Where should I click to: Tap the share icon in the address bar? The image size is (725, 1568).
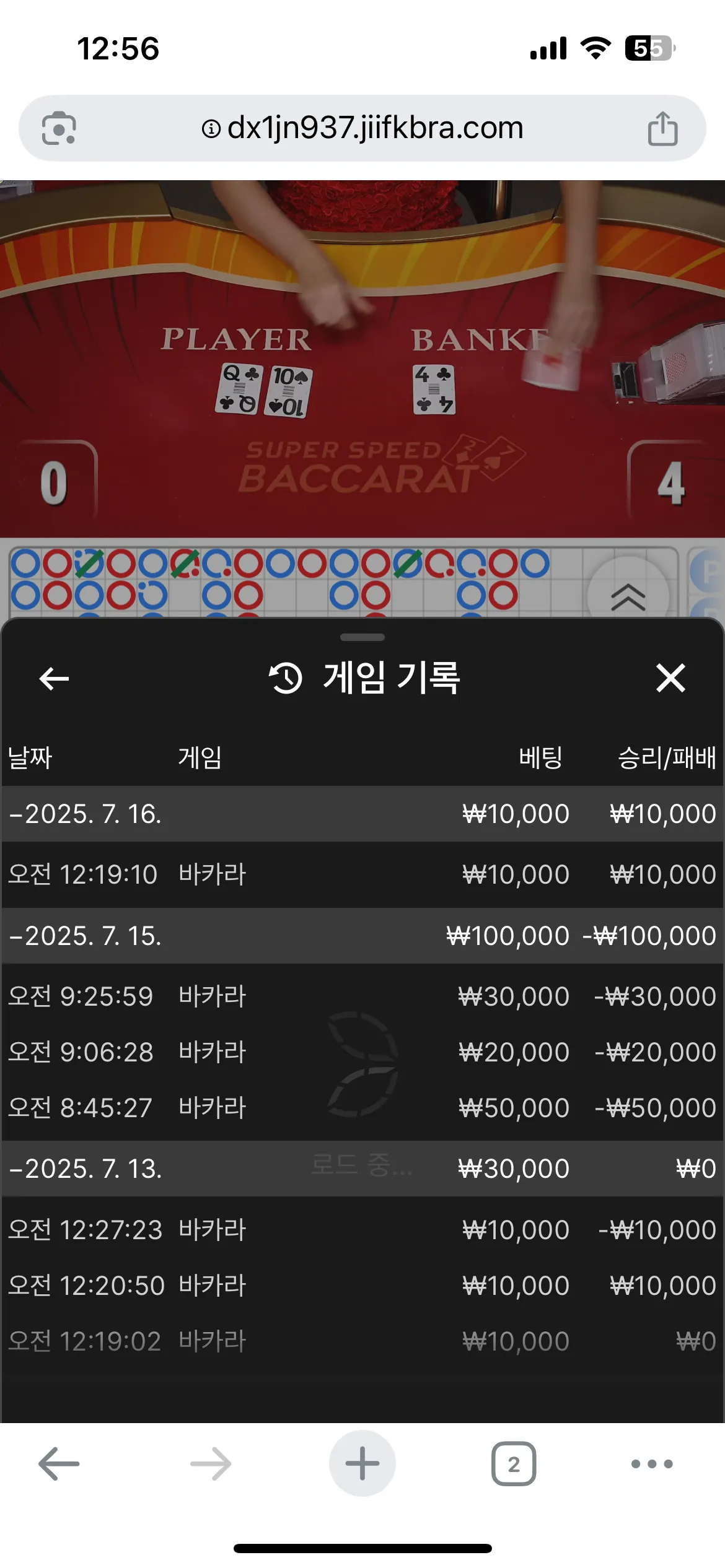coord(662,128)
